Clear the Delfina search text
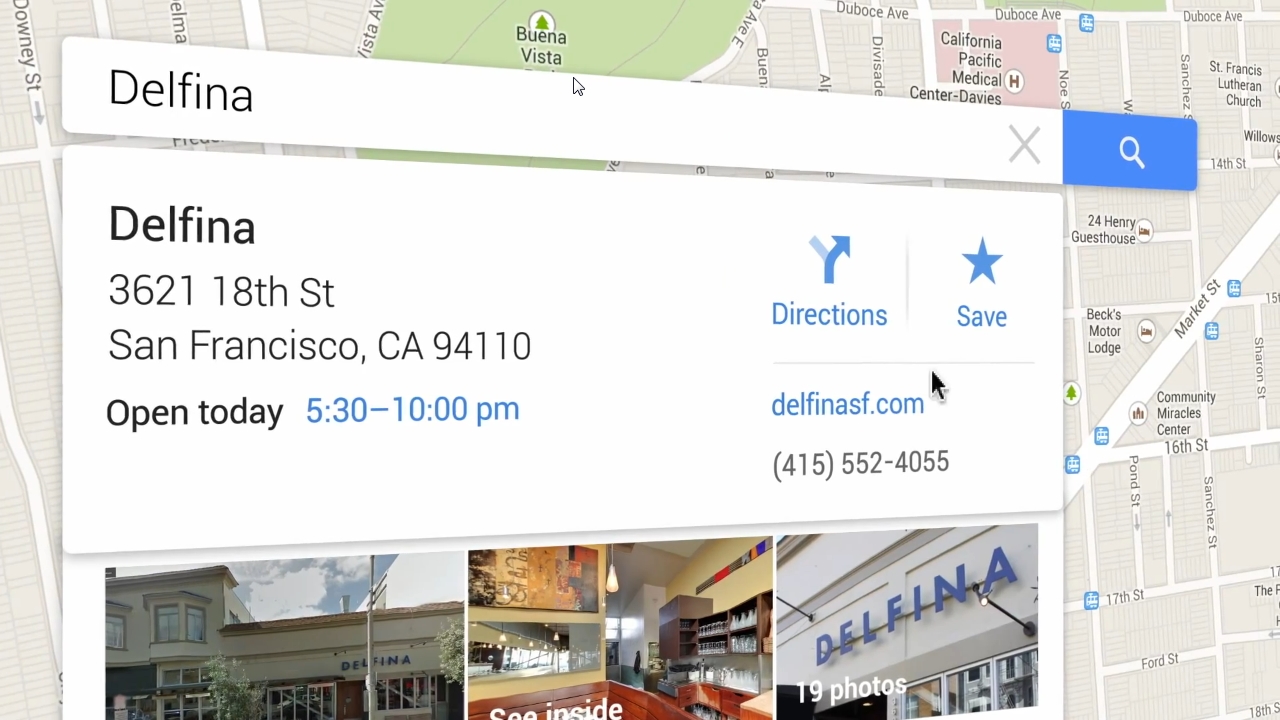The width and height of the screenshot is (1280, 720). click(x=1024, y=146)
